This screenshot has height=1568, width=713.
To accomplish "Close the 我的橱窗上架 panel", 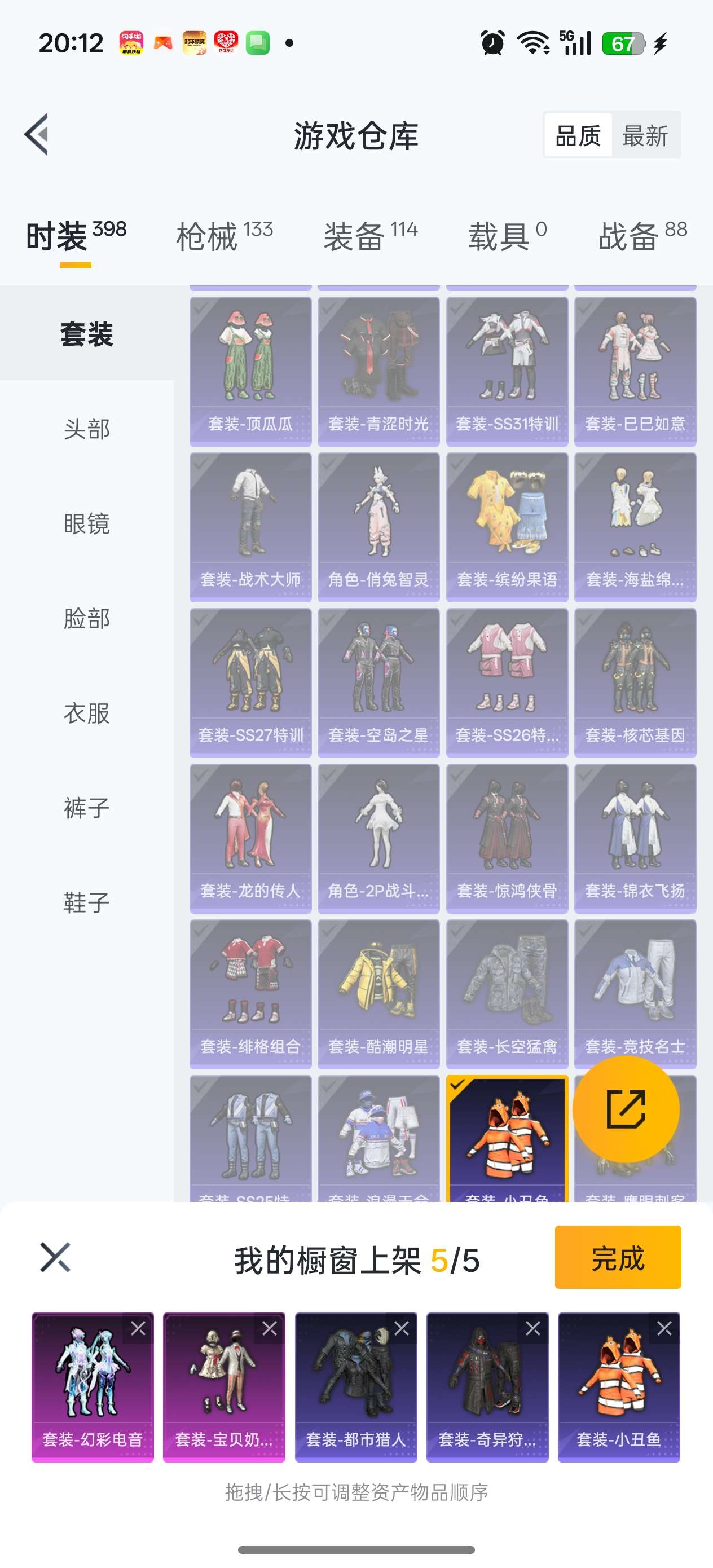I will point(55,1258).
